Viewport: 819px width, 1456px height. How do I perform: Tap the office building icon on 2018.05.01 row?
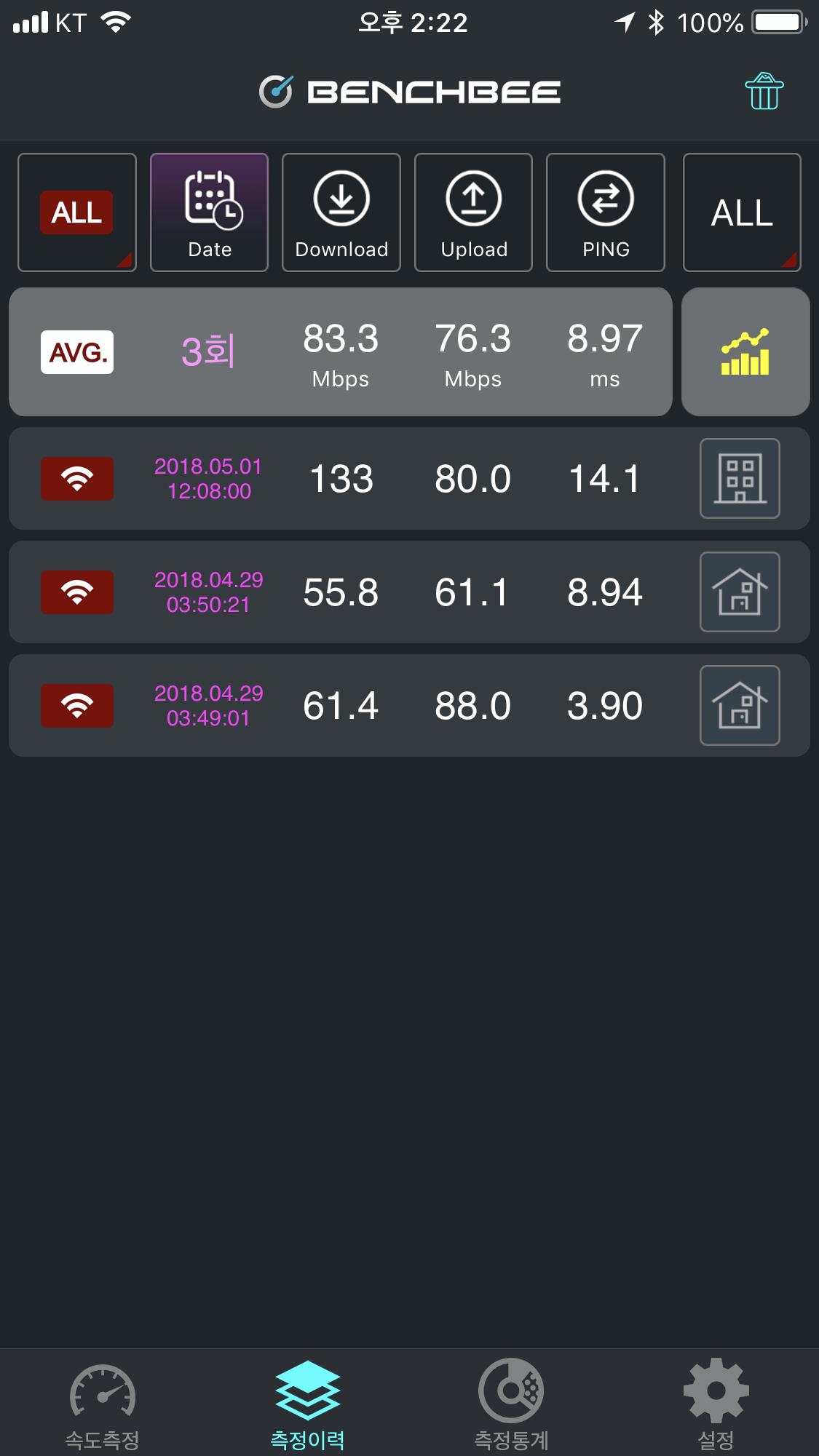pyautogui.click(x=740, y=479)
